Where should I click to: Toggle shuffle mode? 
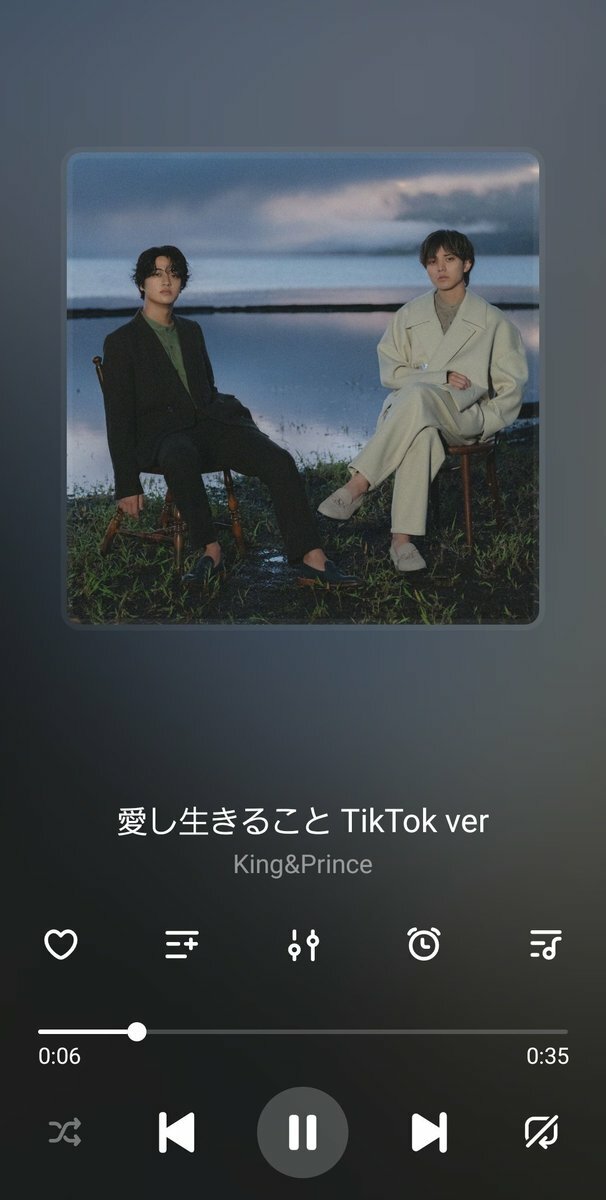[x=65, y=1132]
